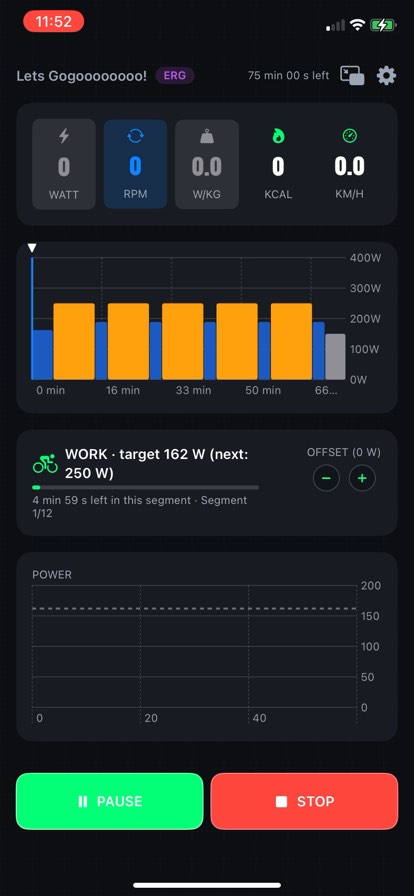Select the WATT metric tile

point(64,164)
